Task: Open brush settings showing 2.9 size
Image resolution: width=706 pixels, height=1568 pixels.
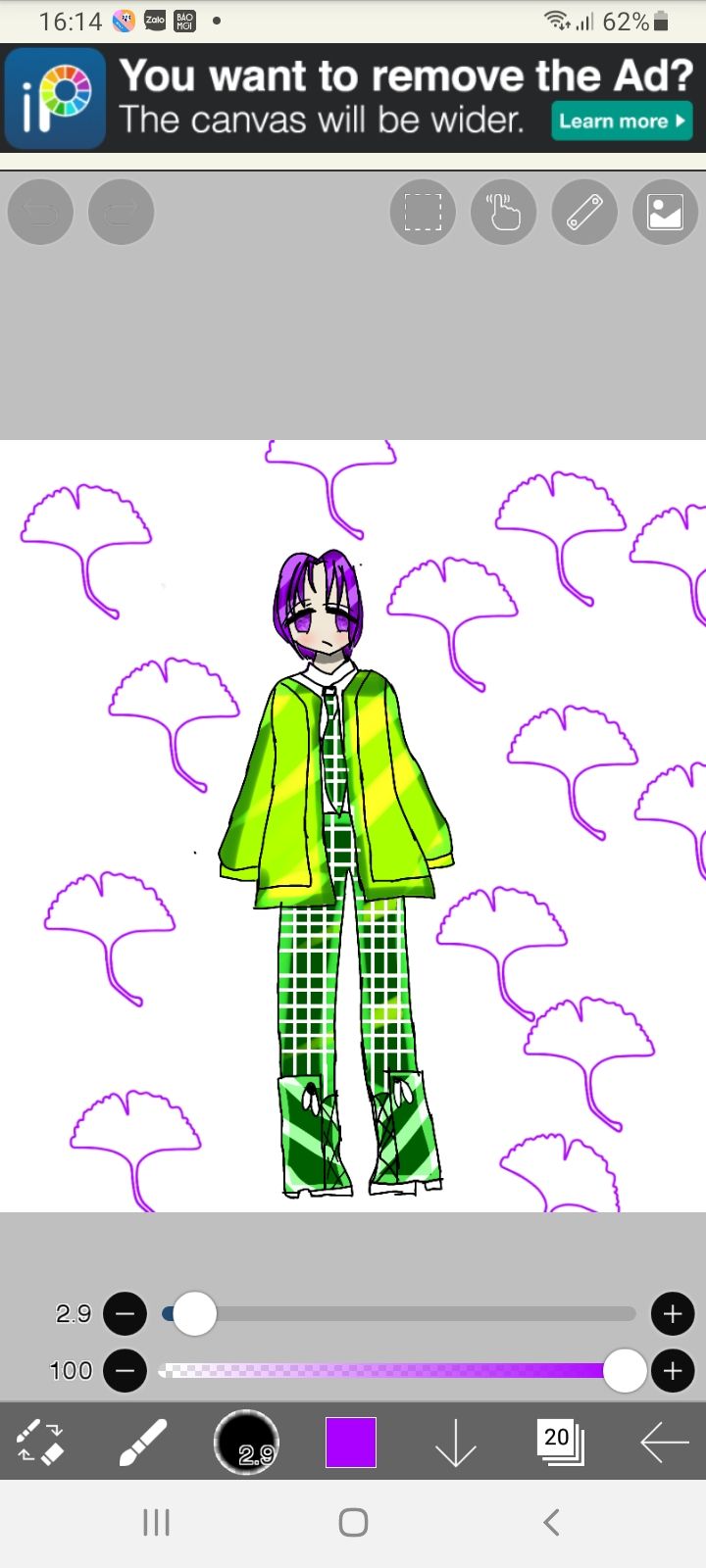Action: coord(246,1442)
